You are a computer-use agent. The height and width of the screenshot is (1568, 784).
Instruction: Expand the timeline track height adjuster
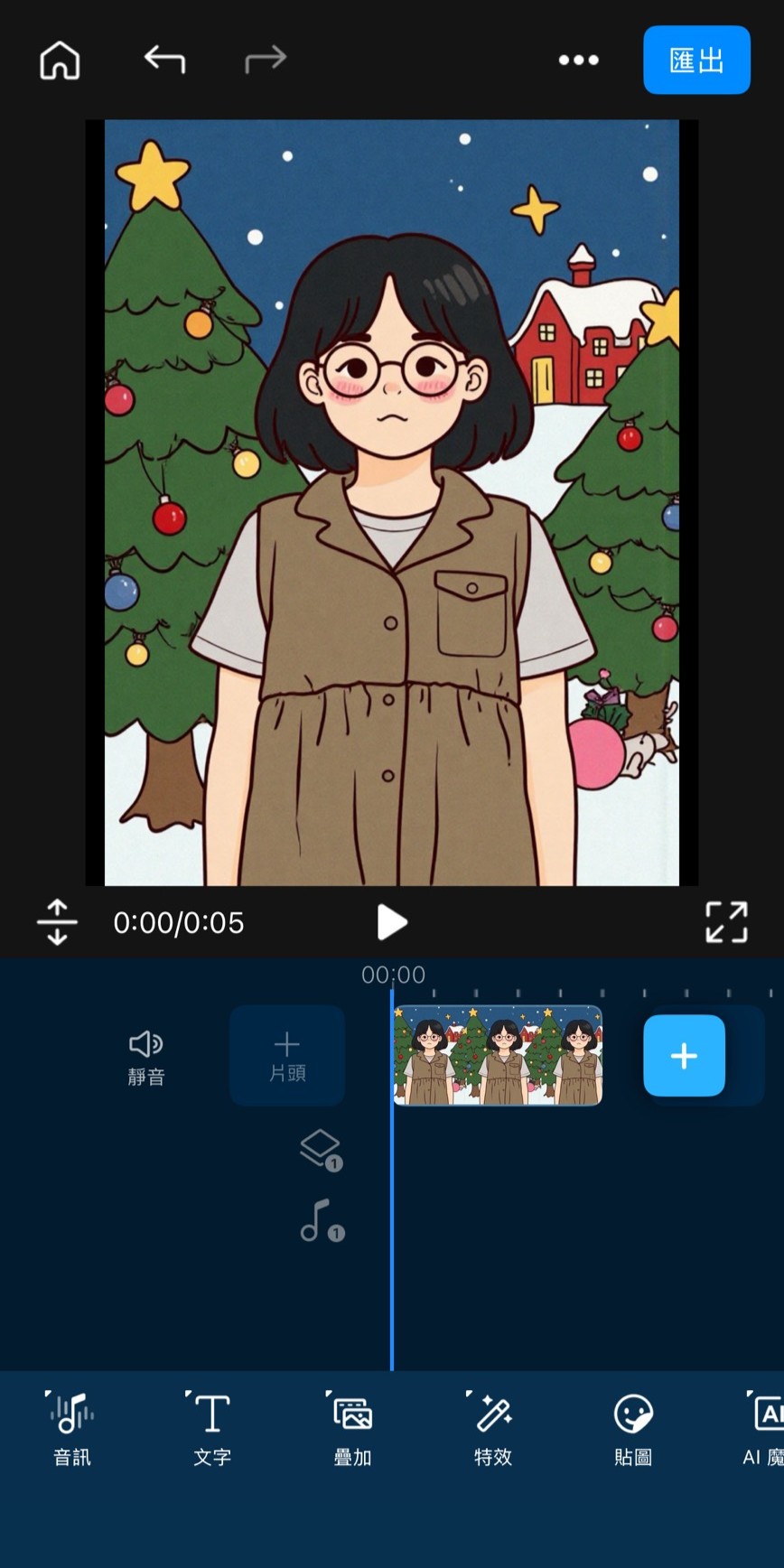[x=56, y=922]
